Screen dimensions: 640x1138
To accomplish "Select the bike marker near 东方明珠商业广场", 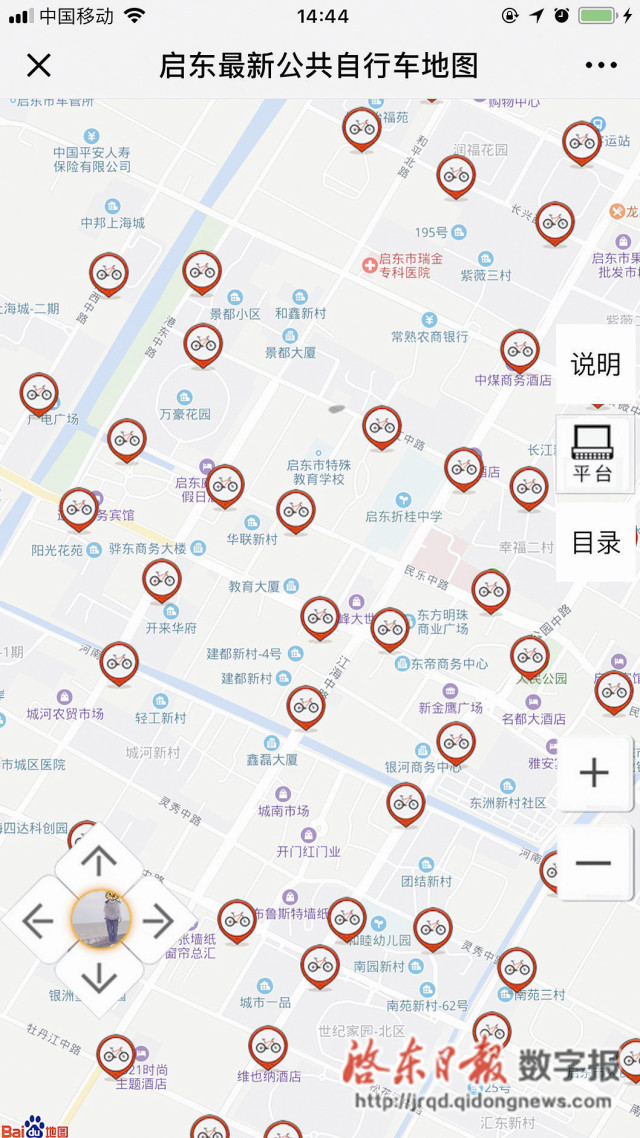I will 390,628.
